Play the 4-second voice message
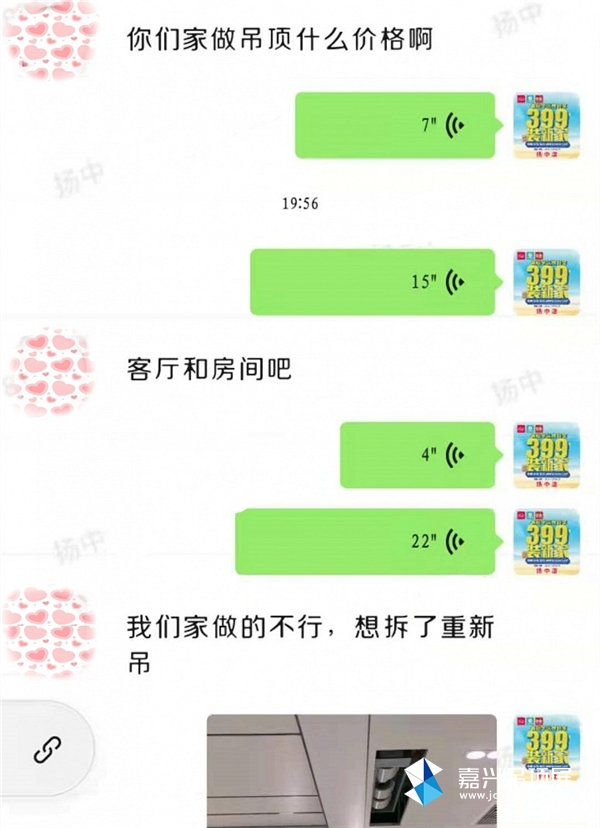This screenshot has width=600, height=828. coord(417,455)
